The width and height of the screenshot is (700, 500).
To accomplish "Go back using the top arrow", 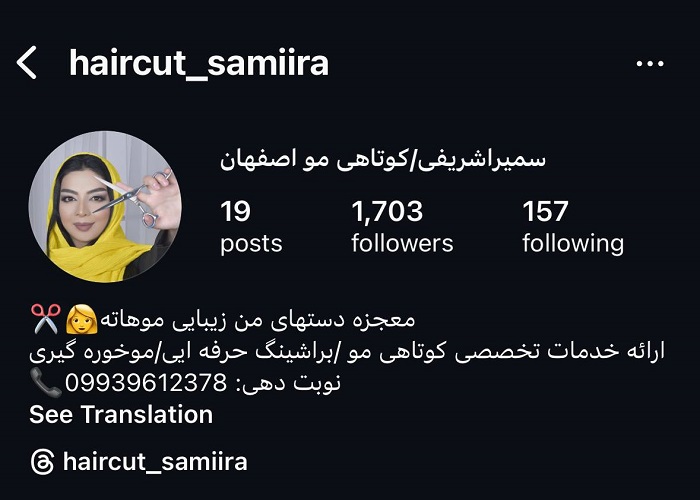I will coord(27,63).
